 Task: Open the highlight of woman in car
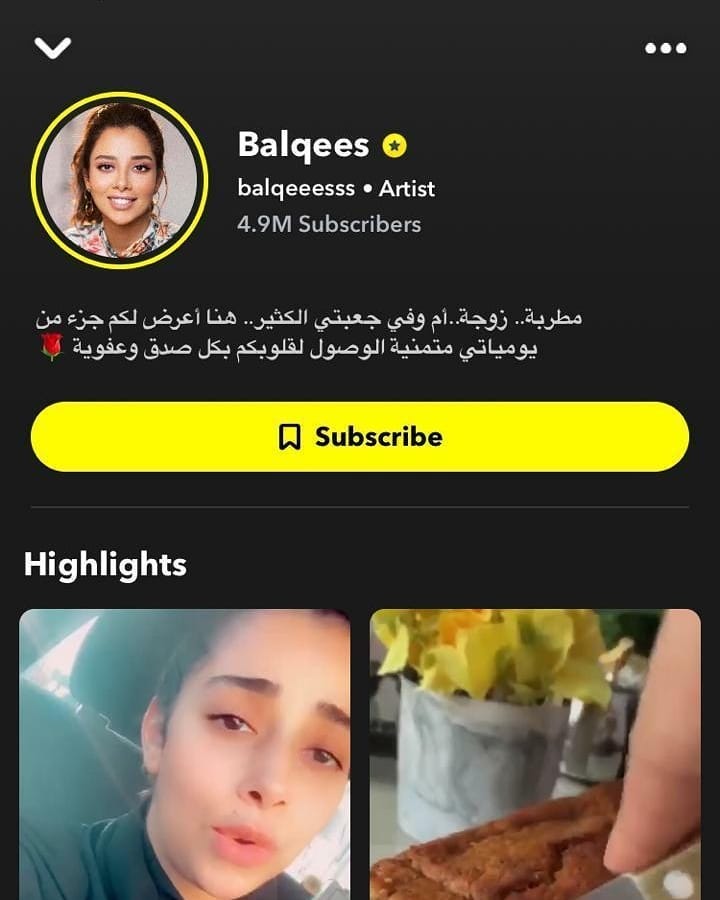pyautogui.click(x=185, y=755)
